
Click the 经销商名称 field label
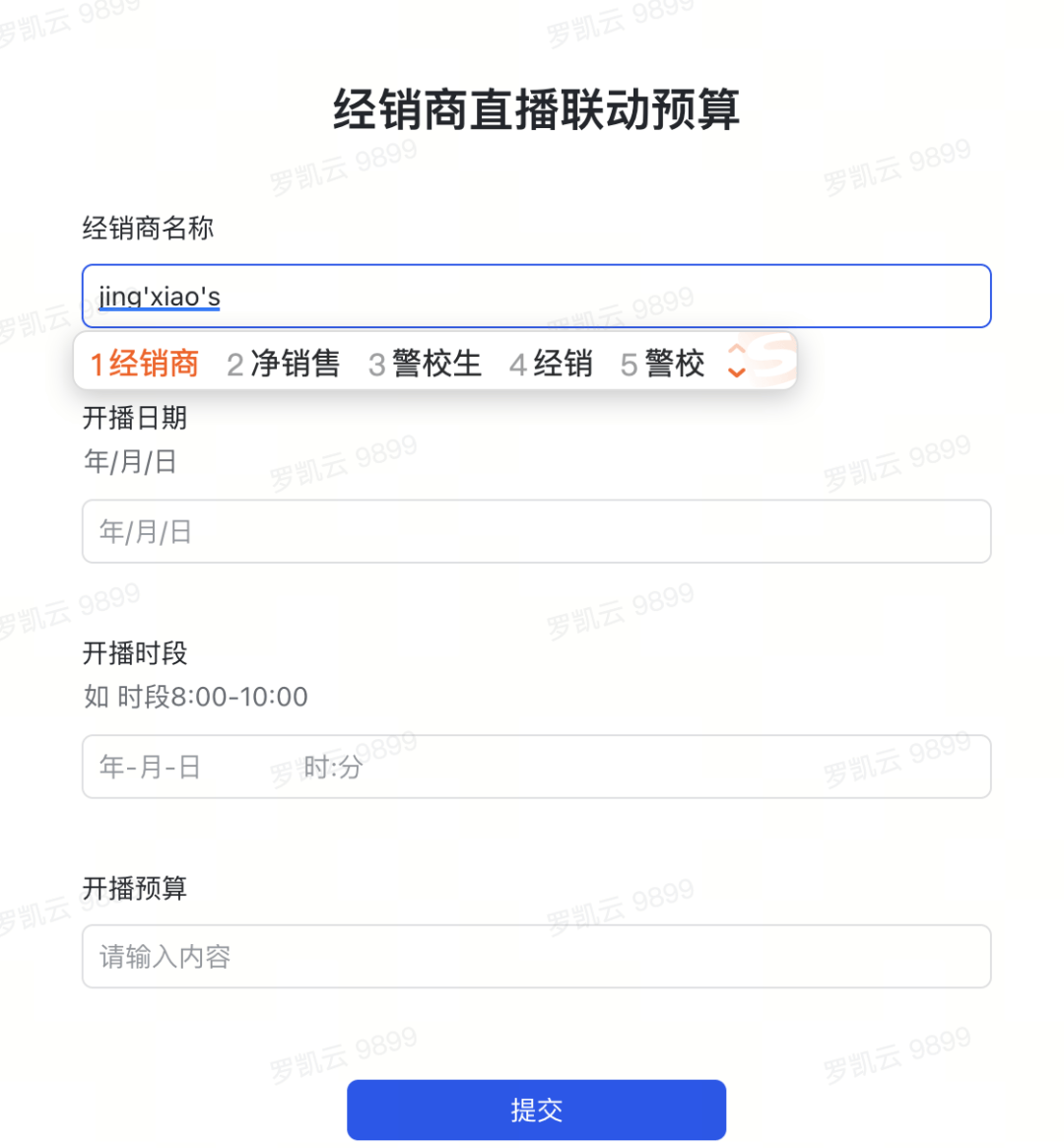[x=146, y=229]
